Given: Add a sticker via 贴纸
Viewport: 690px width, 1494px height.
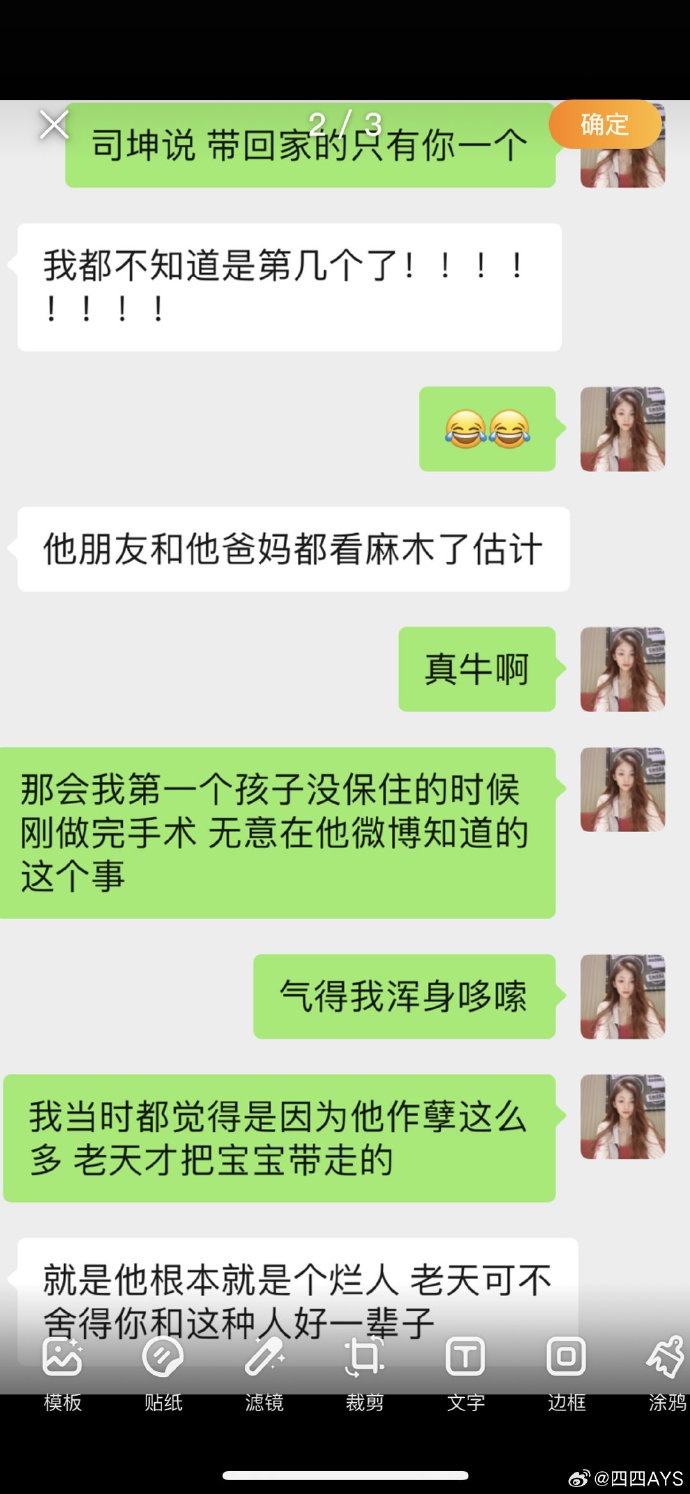Looking at the screenshot, I should click(x=163, y=1369).
